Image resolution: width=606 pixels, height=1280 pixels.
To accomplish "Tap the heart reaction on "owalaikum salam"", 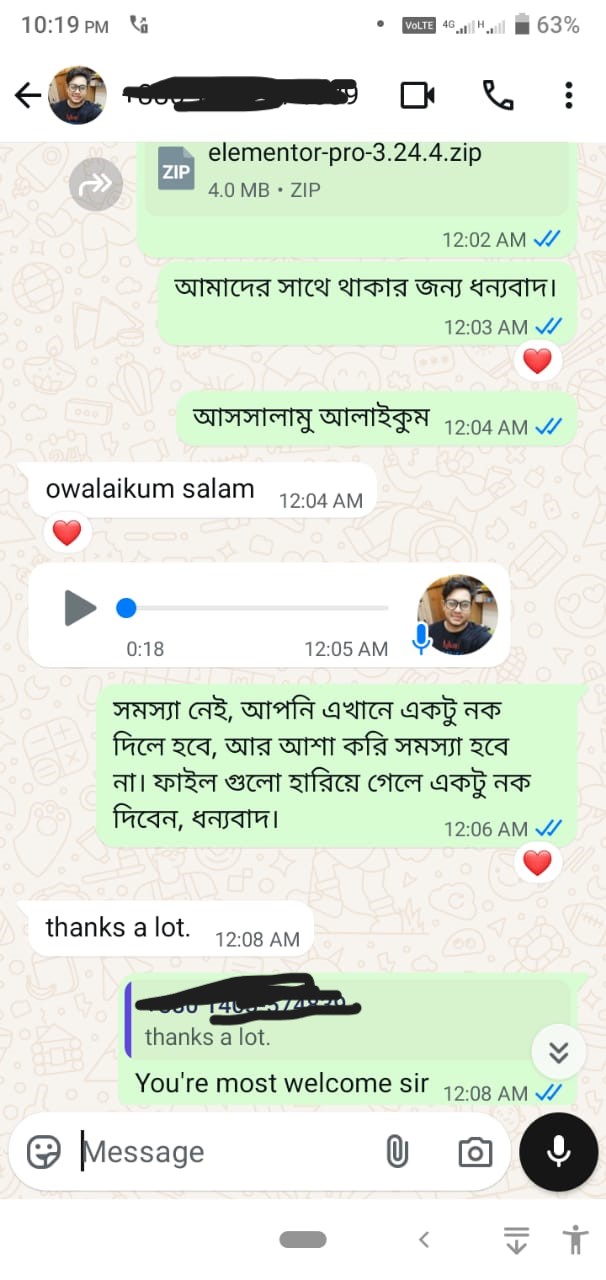I will click(x=66, y=533).
